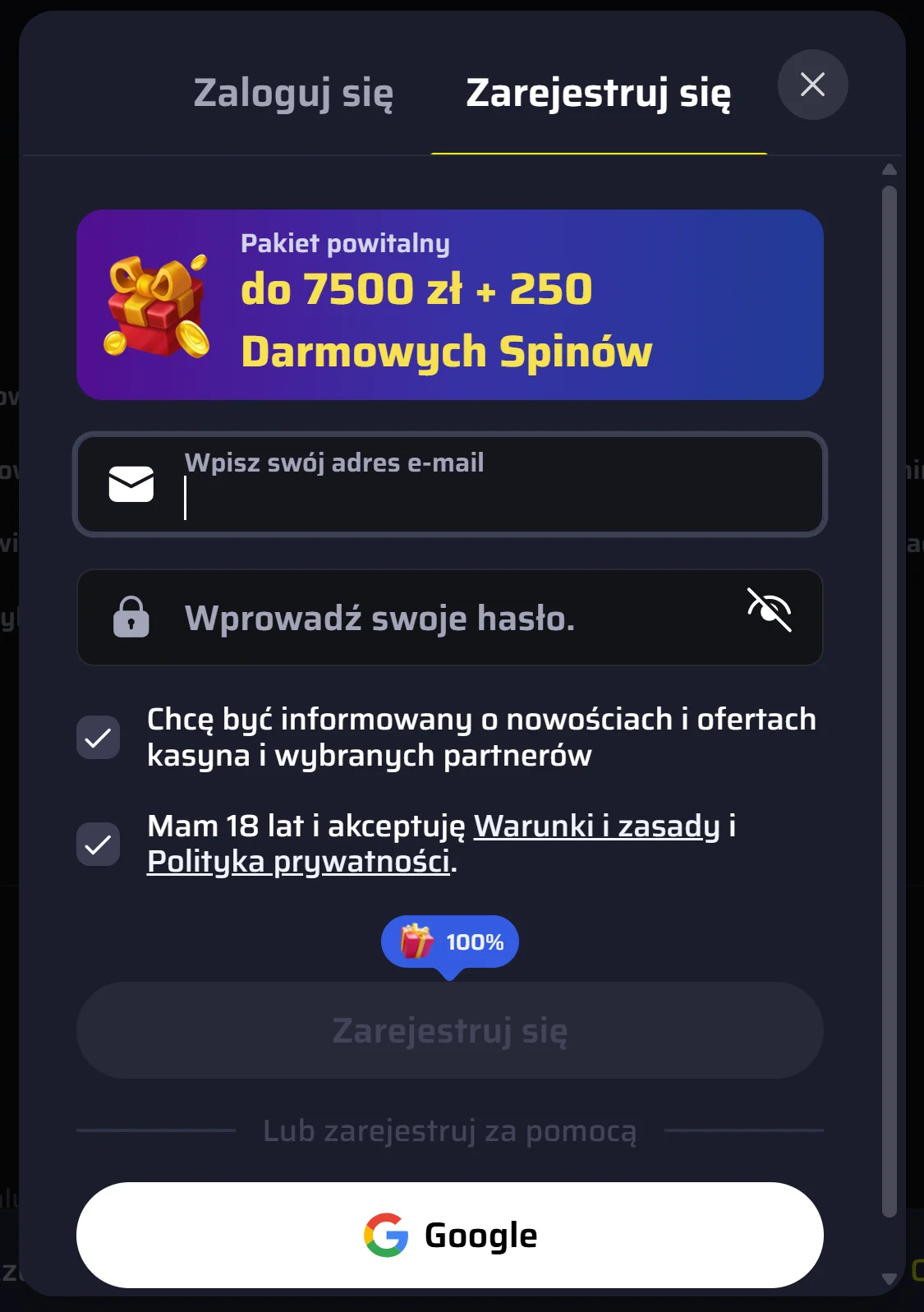Select the Google G logo
The image size is (924, 1312).
pyautogui.click(x=386, y=1234)
